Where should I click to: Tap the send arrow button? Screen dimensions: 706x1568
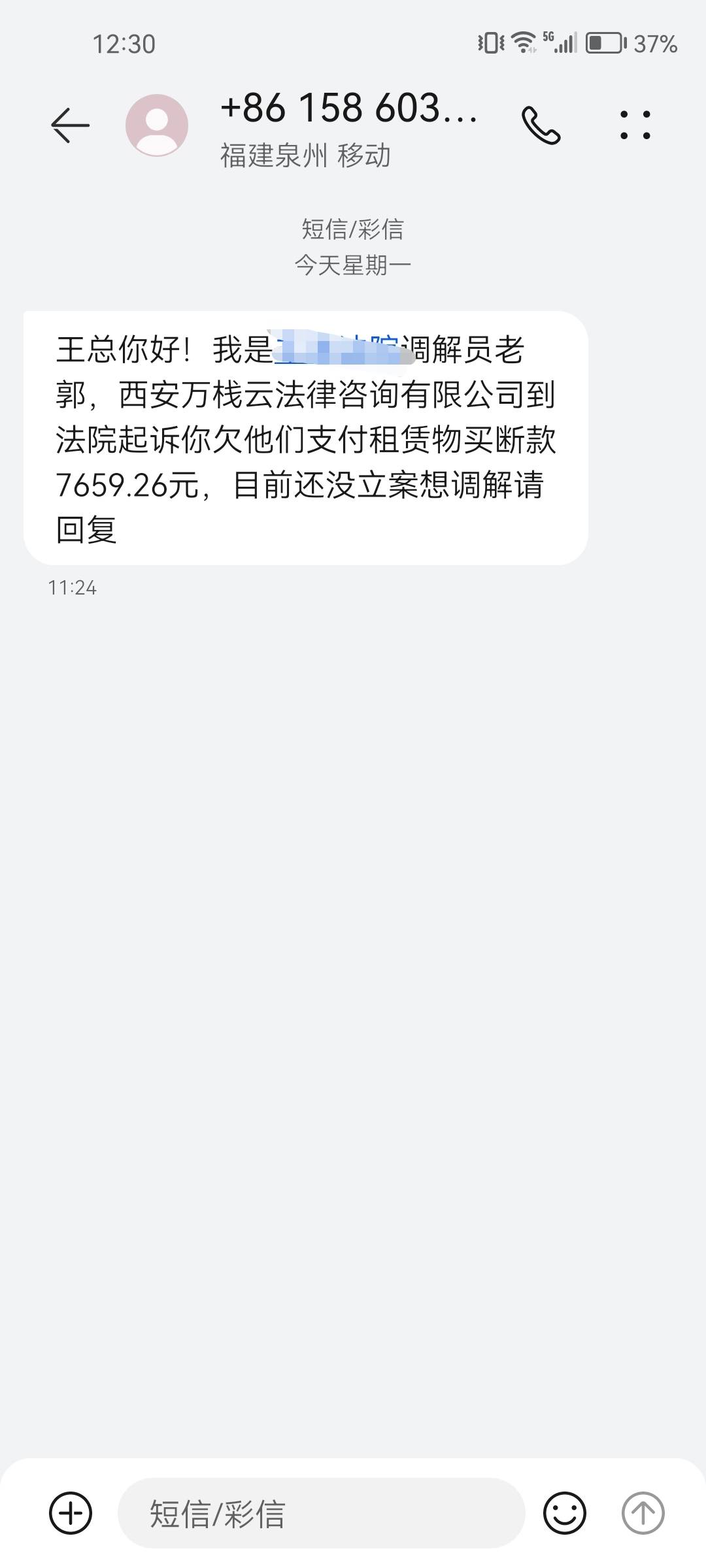(643, 1513)
